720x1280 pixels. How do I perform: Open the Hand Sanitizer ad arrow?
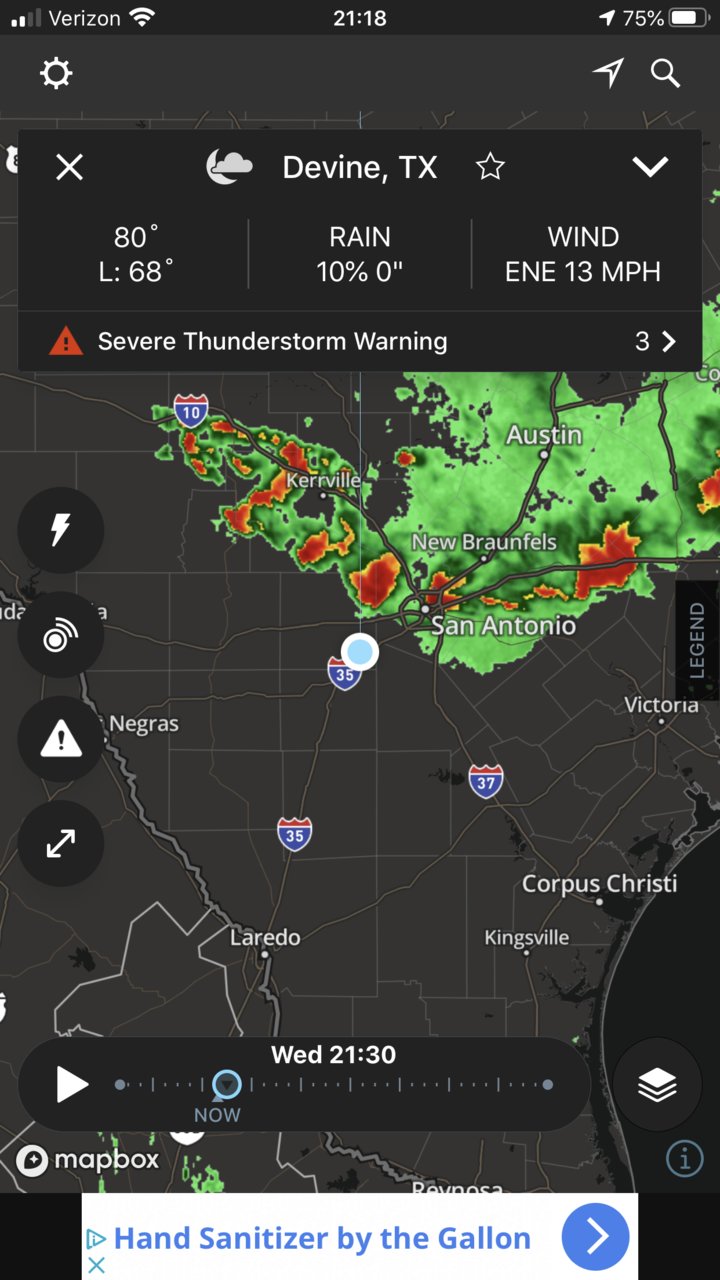pos(595,1237)
